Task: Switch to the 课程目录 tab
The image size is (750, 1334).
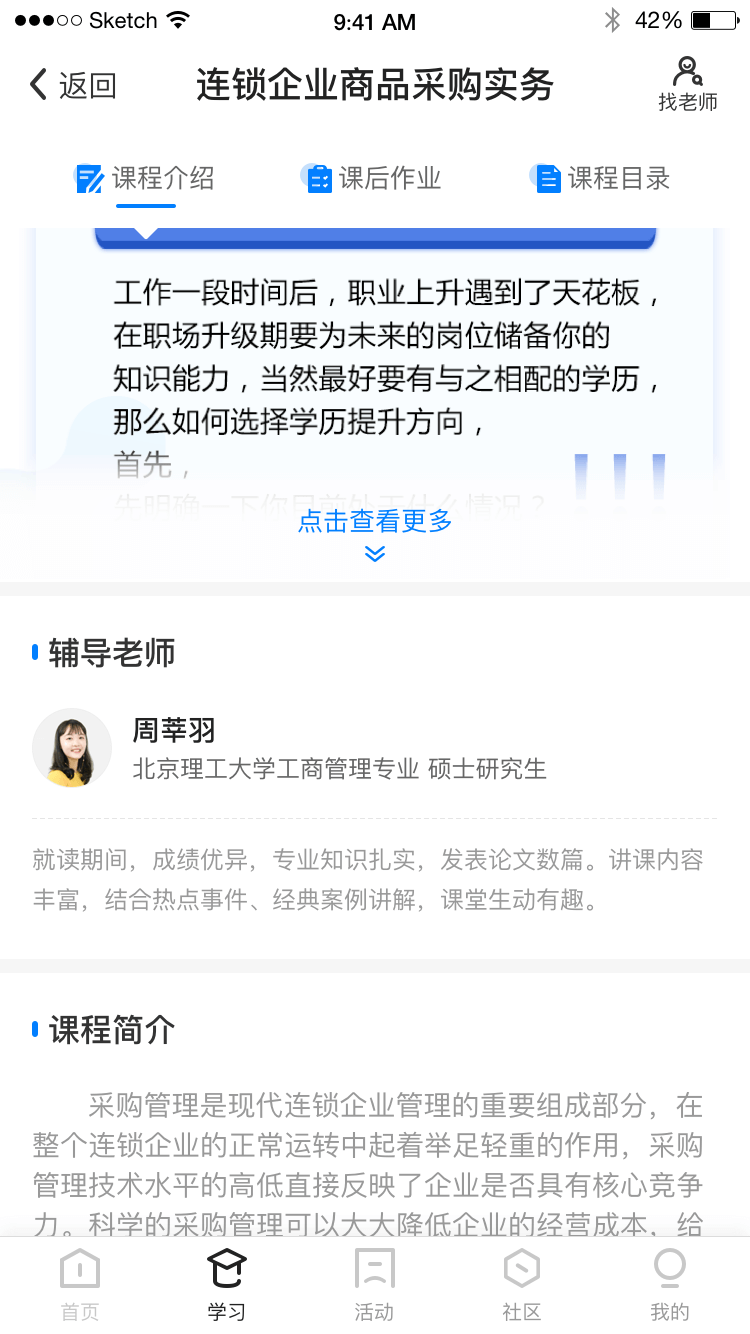Action: tap(602, 179)
